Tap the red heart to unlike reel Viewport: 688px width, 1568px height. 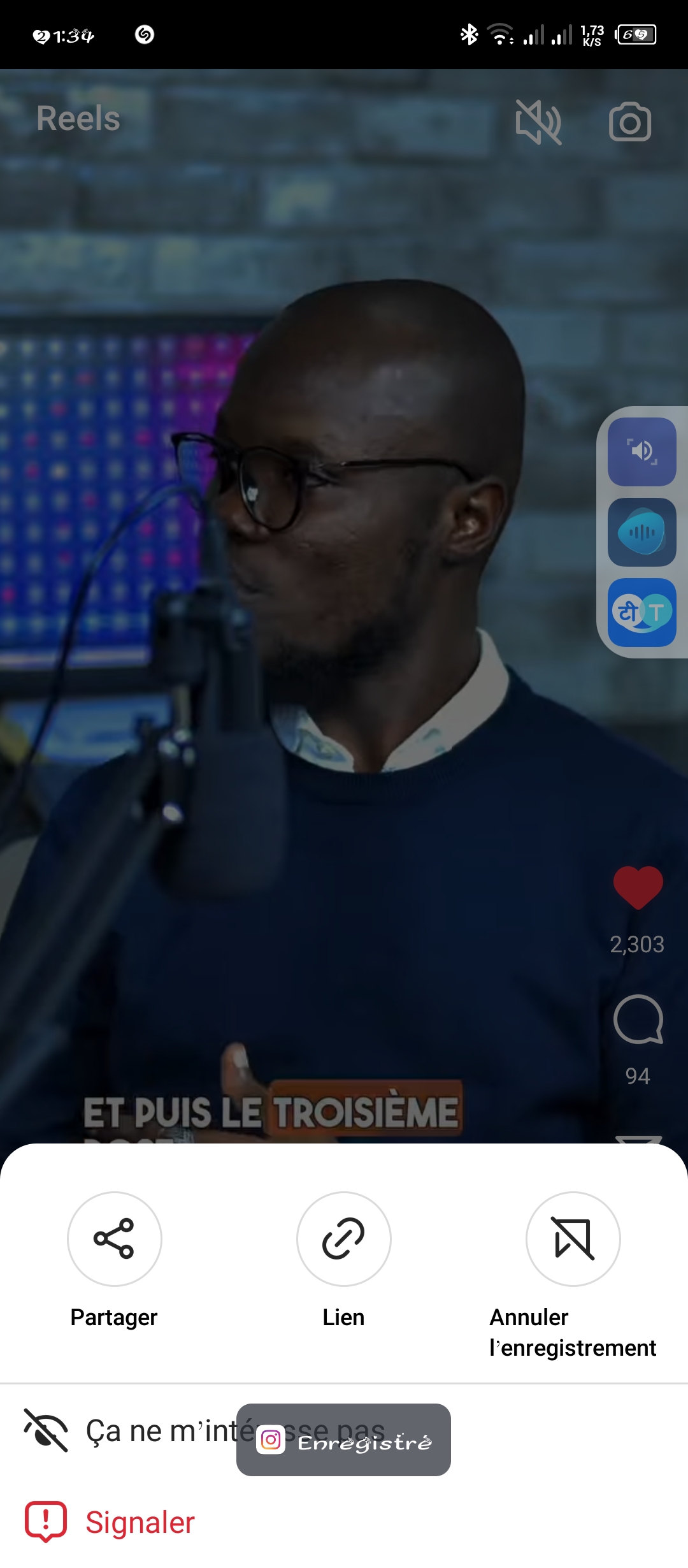638,887
